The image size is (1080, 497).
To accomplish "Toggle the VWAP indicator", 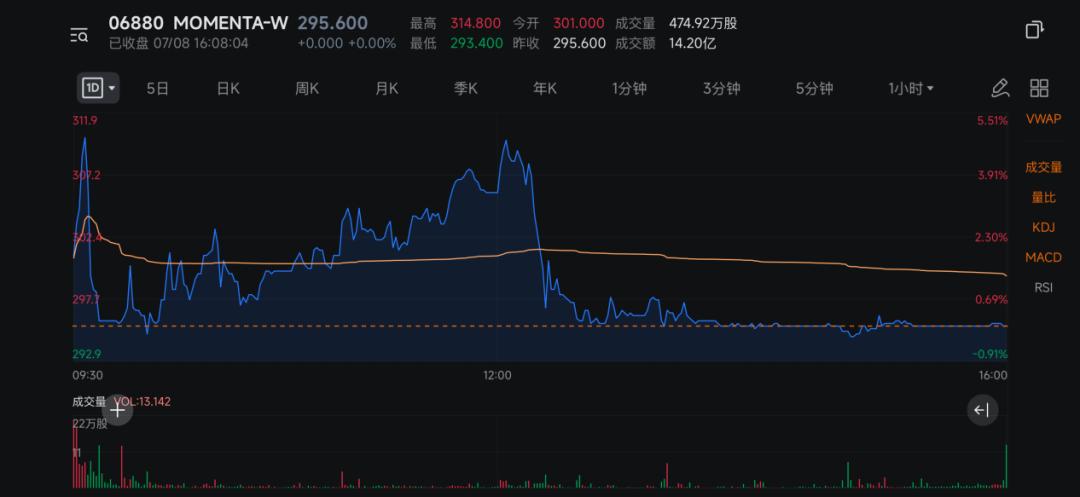I will coord(1043,119).
